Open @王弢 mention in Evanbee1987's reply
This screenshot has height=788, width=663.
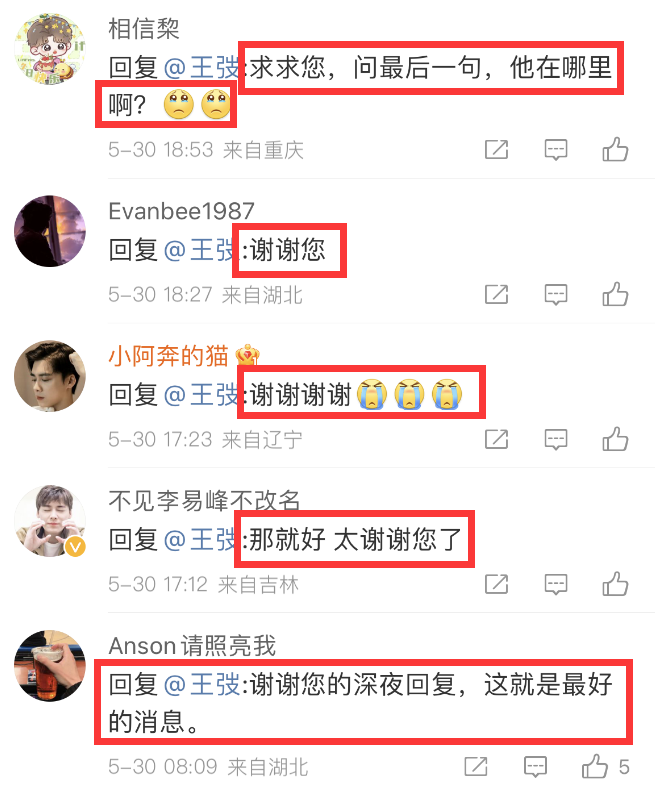tap(201, 249)
